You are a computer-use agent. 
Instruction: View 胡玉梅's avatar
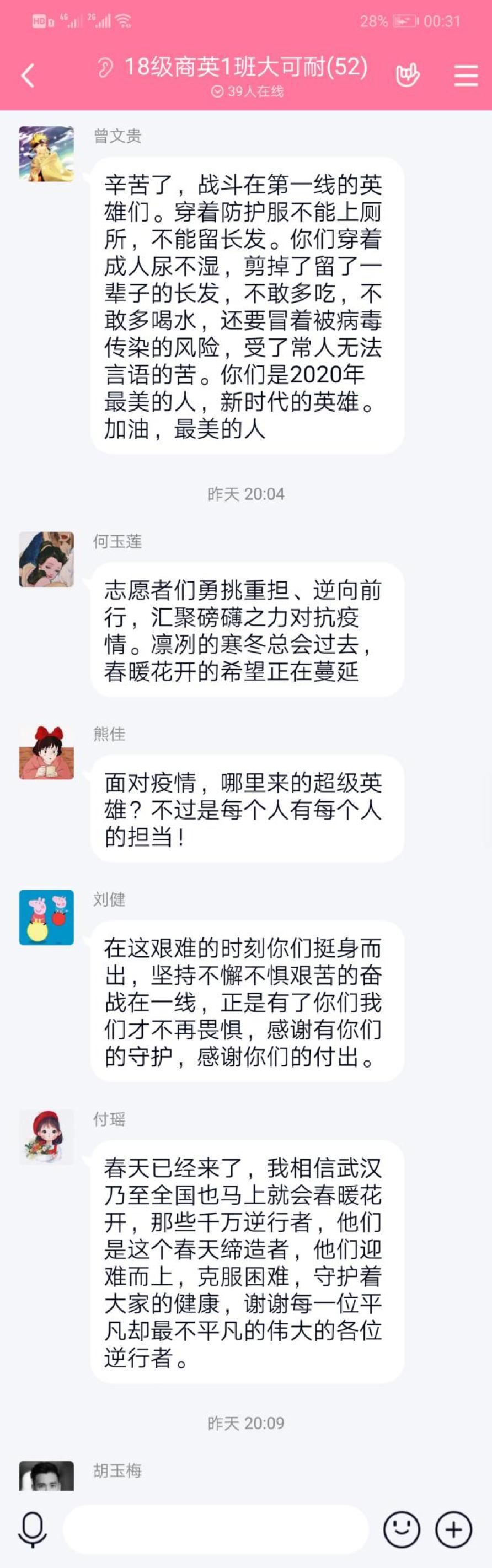click(x=46, y=1475)
